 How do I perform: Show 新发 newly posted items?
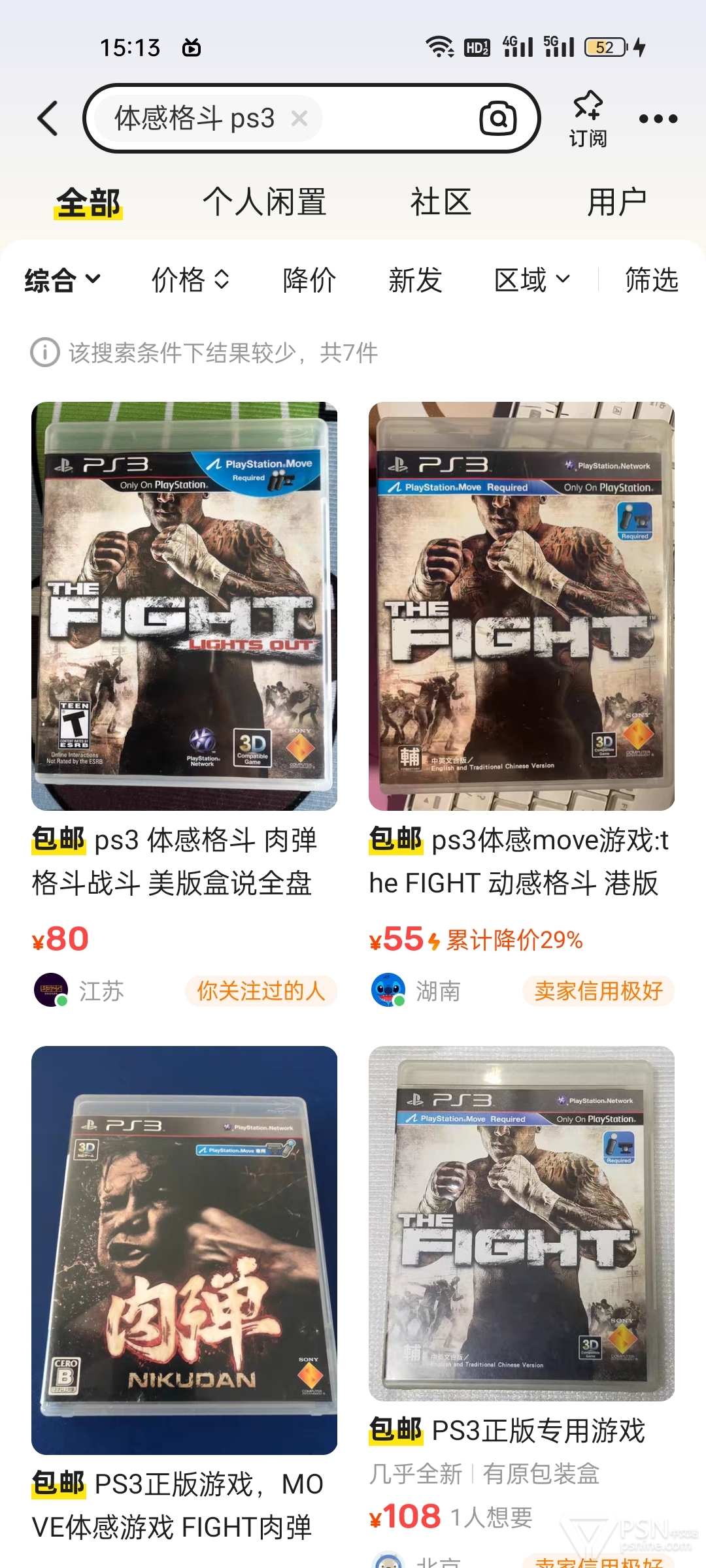[415, 280]
